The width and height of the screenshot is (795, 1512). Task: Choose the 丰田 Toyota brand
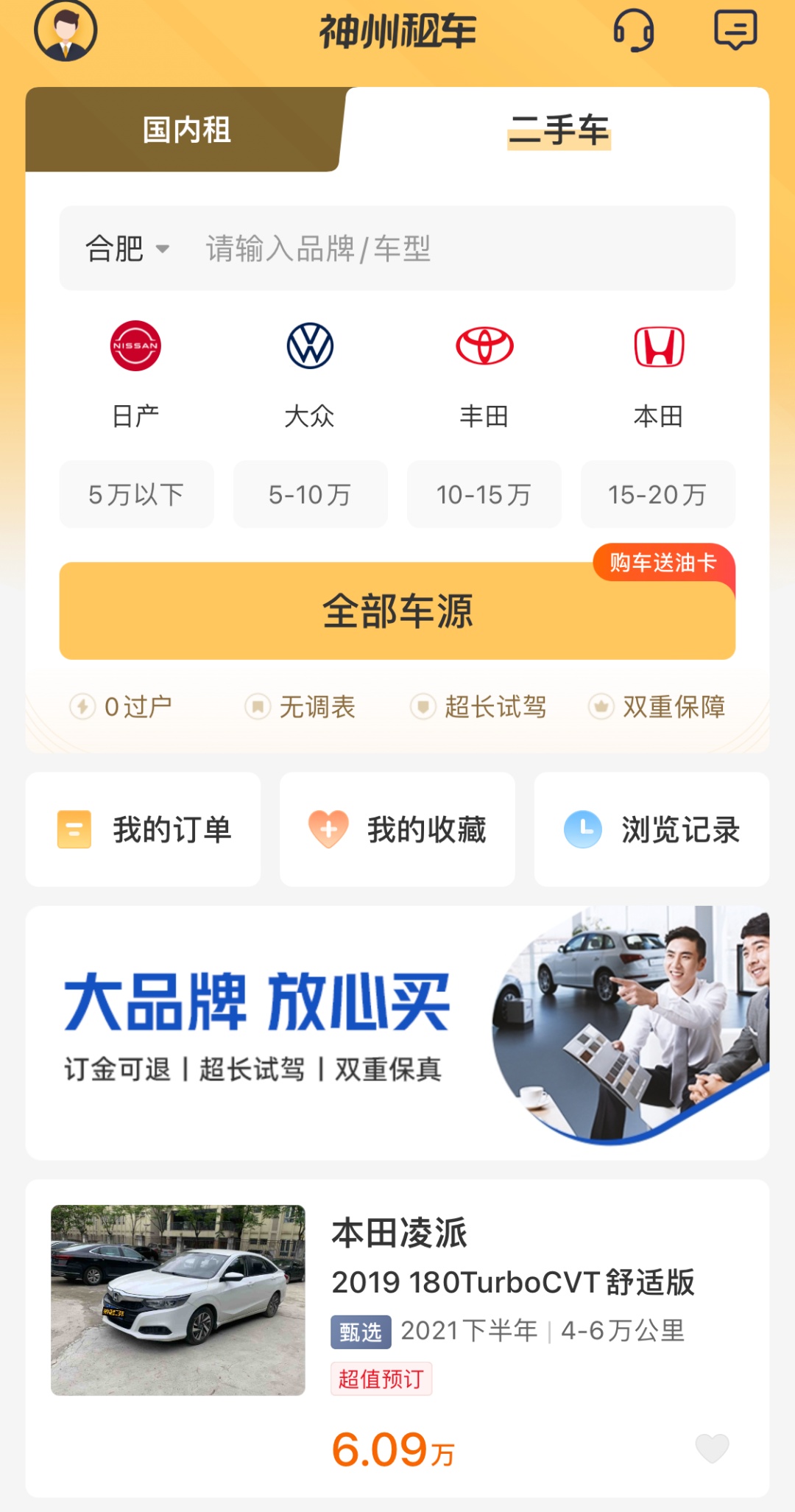click(x=484, y=373)
